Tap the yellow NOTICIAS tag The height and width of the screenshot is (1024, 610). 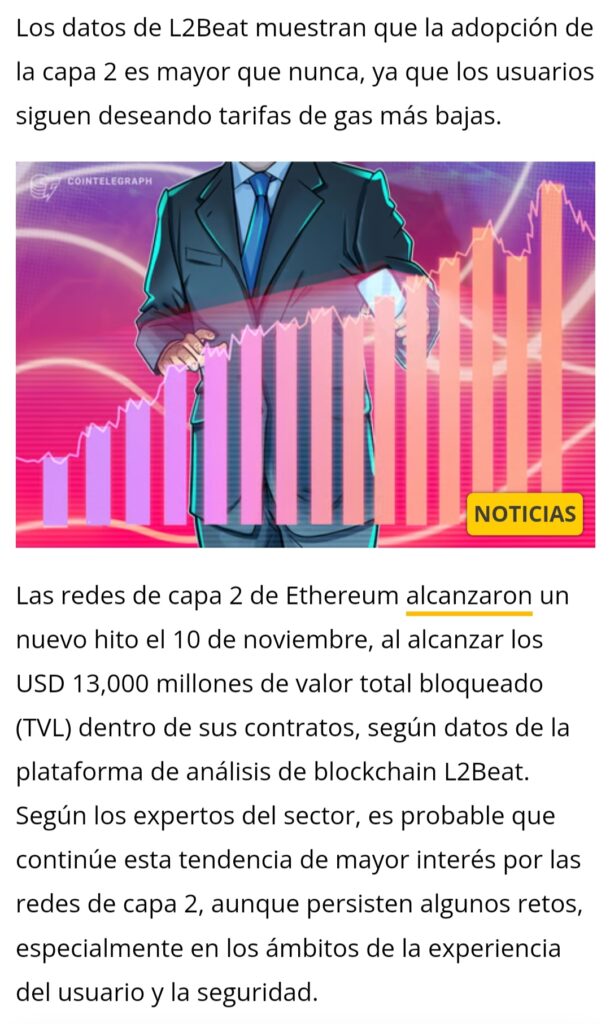[x=524, y=514]
